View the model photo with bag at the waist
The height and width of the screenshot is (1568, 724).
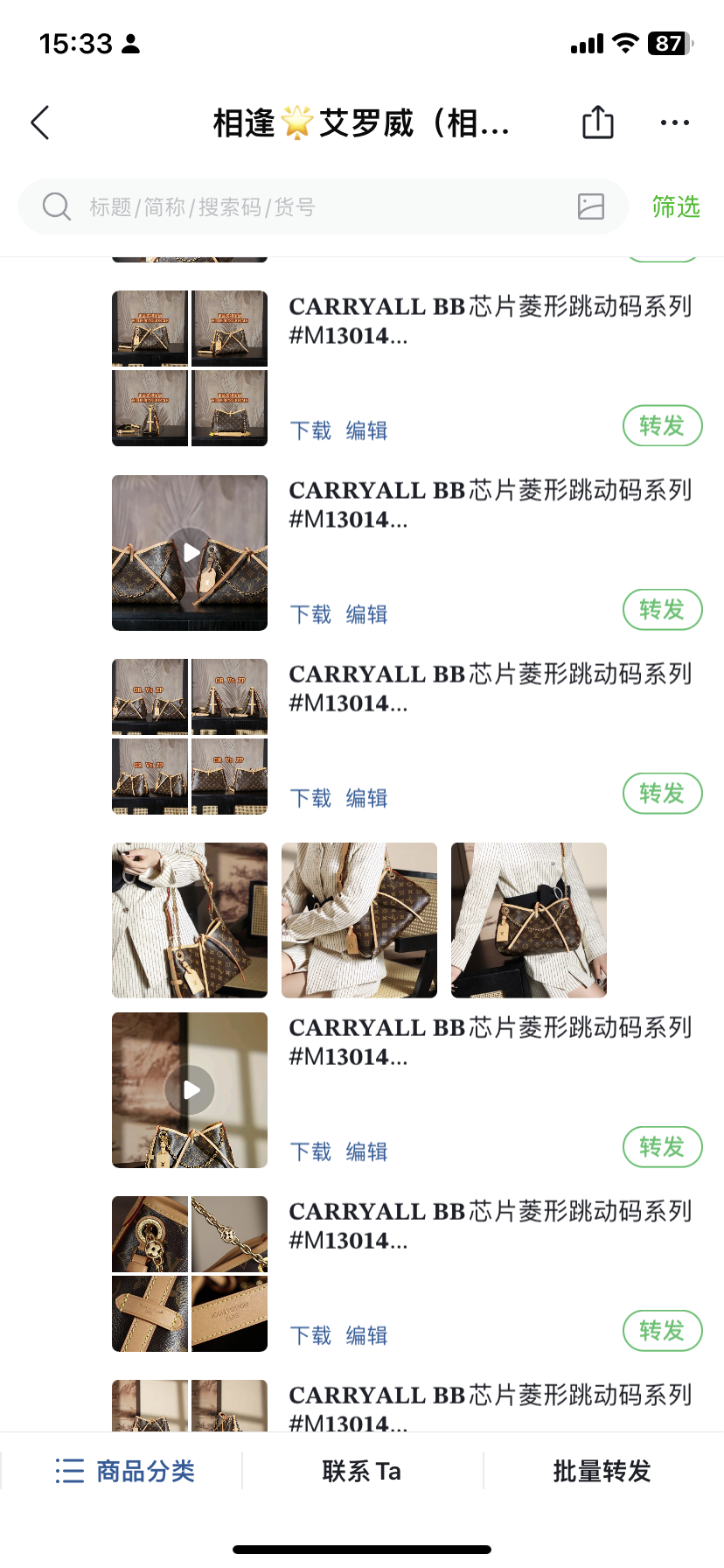pyautogui.click(x=528, y=920)
